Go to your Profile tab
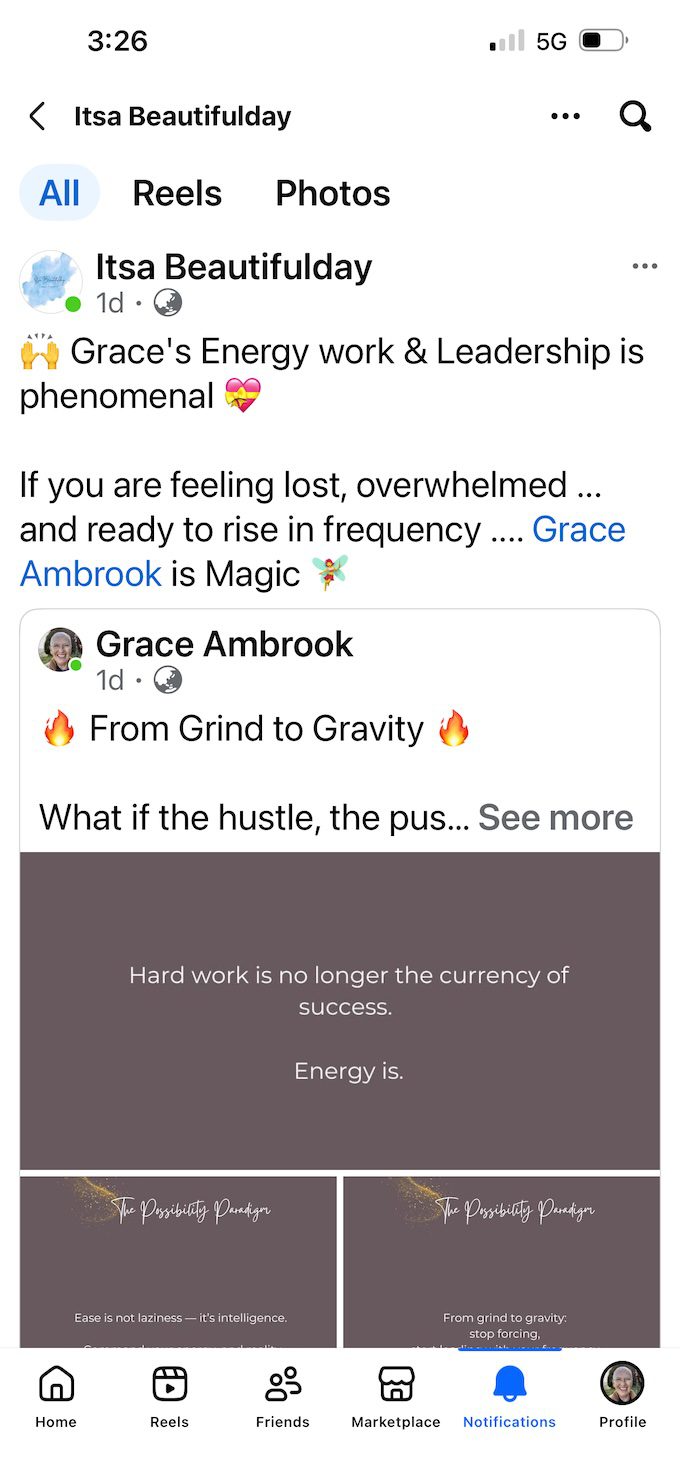The height and width of the screenshot is (1472, 680). (x=622, y=1396)
